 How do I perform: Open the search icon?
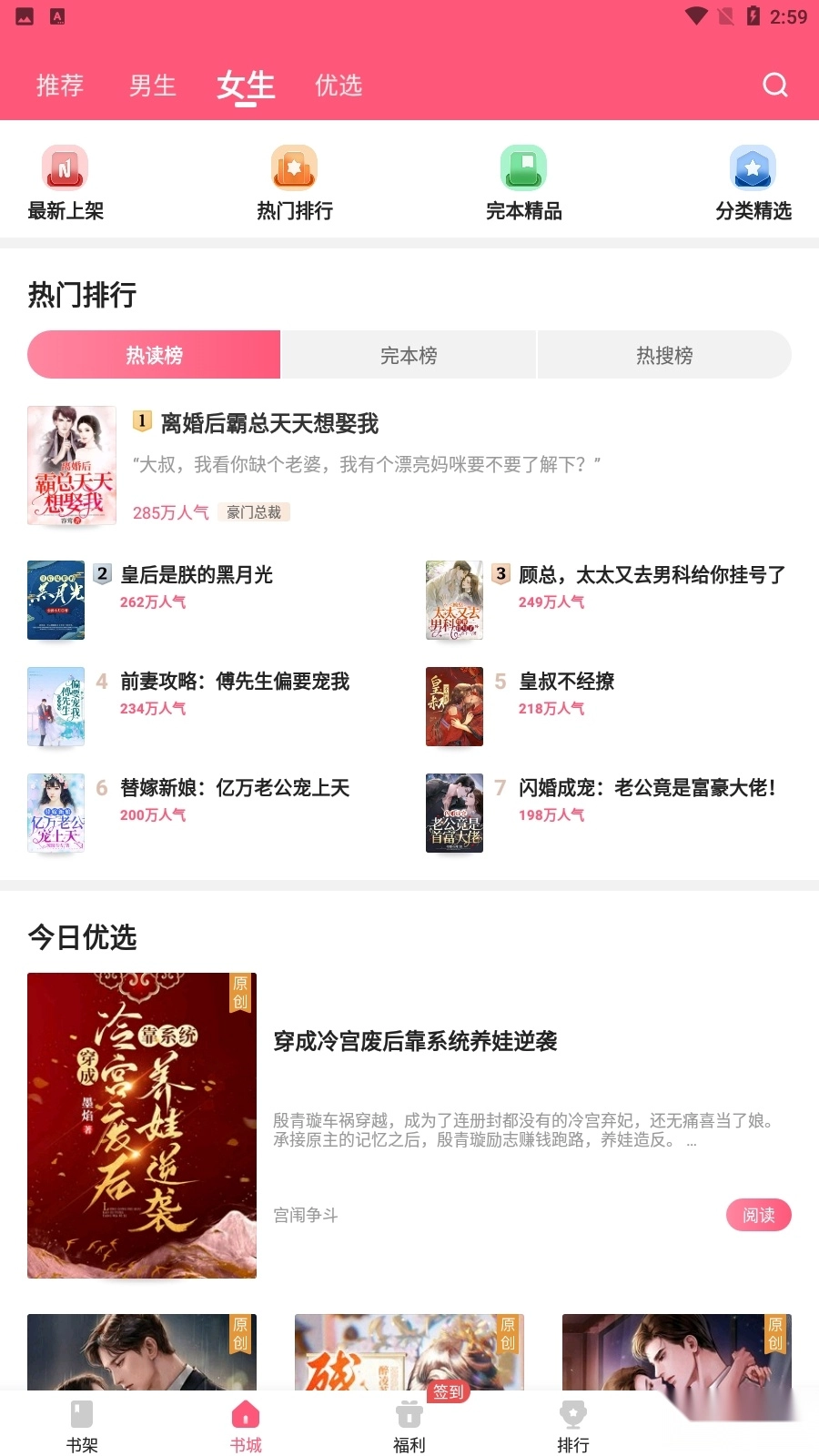[x=774, y=85]
